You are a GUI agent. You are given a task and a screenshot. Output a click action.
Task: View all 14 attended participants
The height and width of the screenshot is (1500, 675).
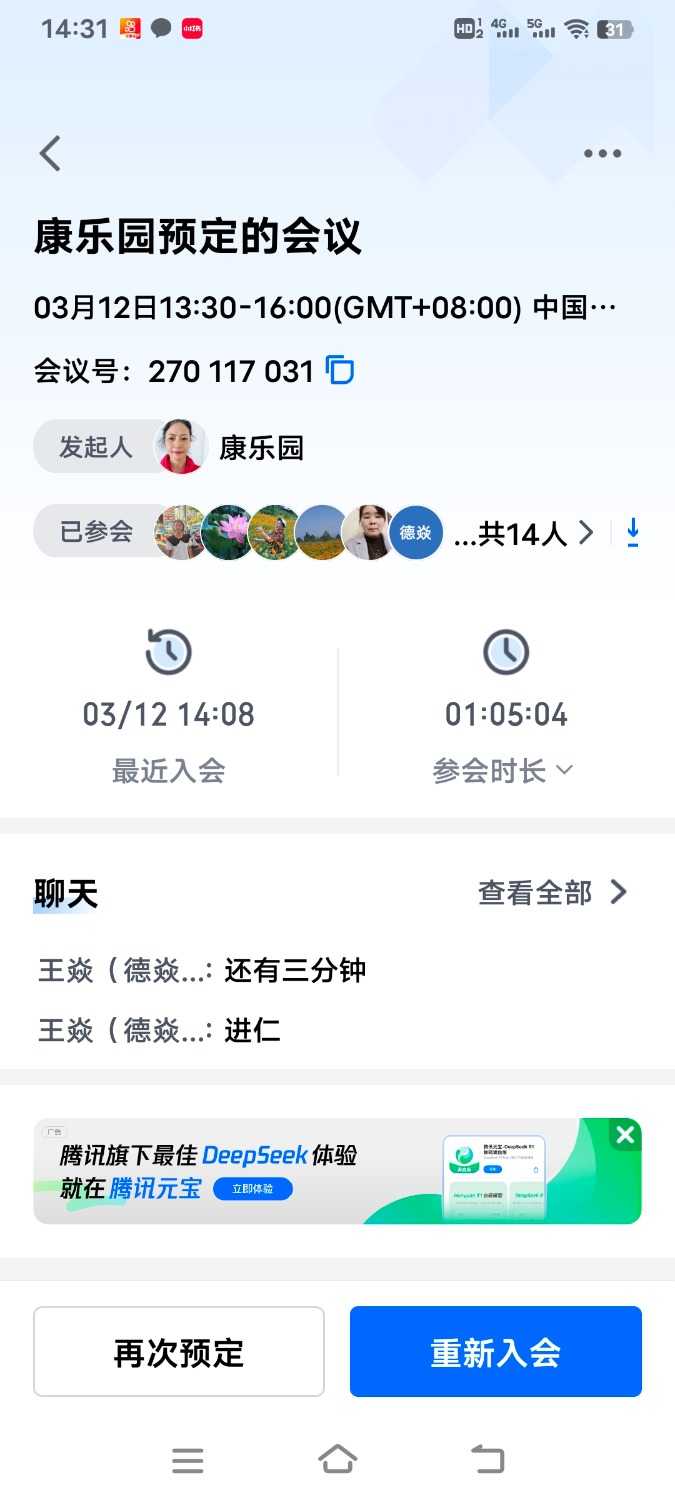pos(524,534)
